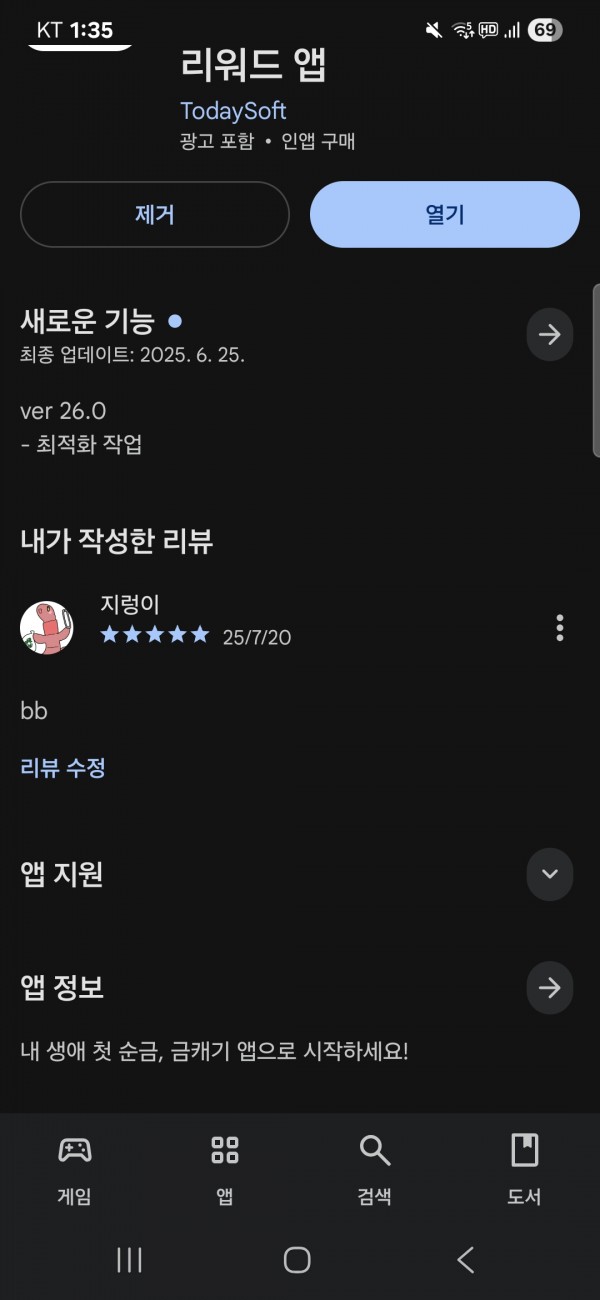This screenshot has width=600, height=1300.
Task: Go to the system home screen
Action: (x=297, y=1260)
